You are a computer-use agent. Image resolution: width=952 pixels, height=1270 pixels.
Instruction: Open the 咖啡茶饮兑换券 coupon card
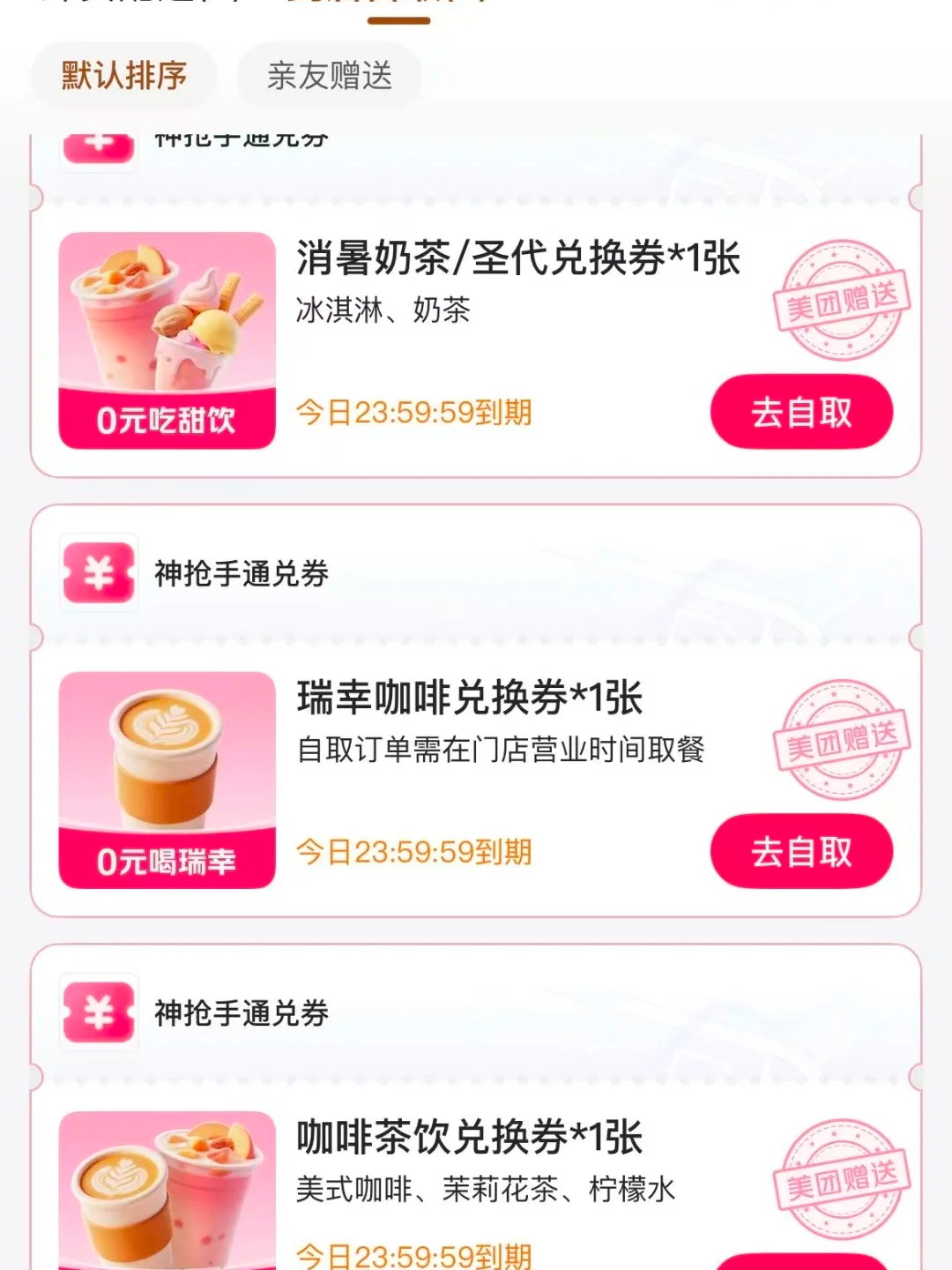point(469,1138)
